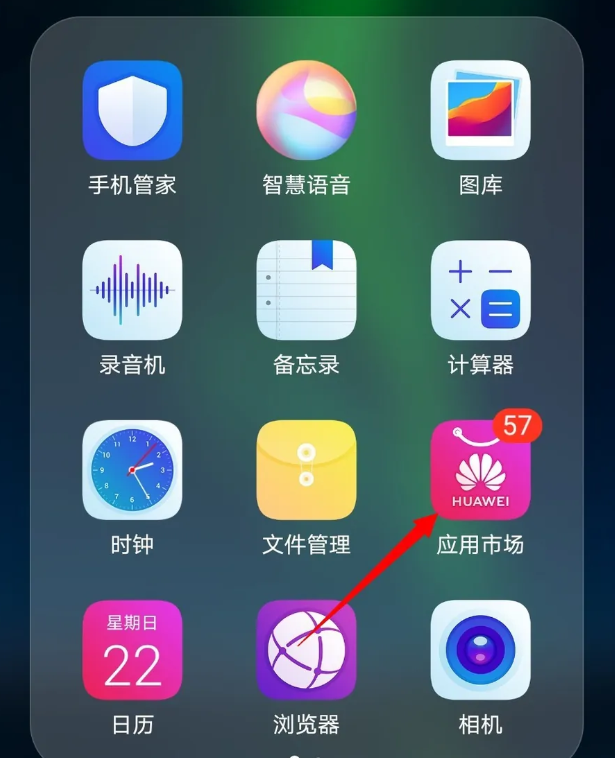Launch the 计算器 calculator
The height and width of the screenshot is (758, 615).
(480, 290)
